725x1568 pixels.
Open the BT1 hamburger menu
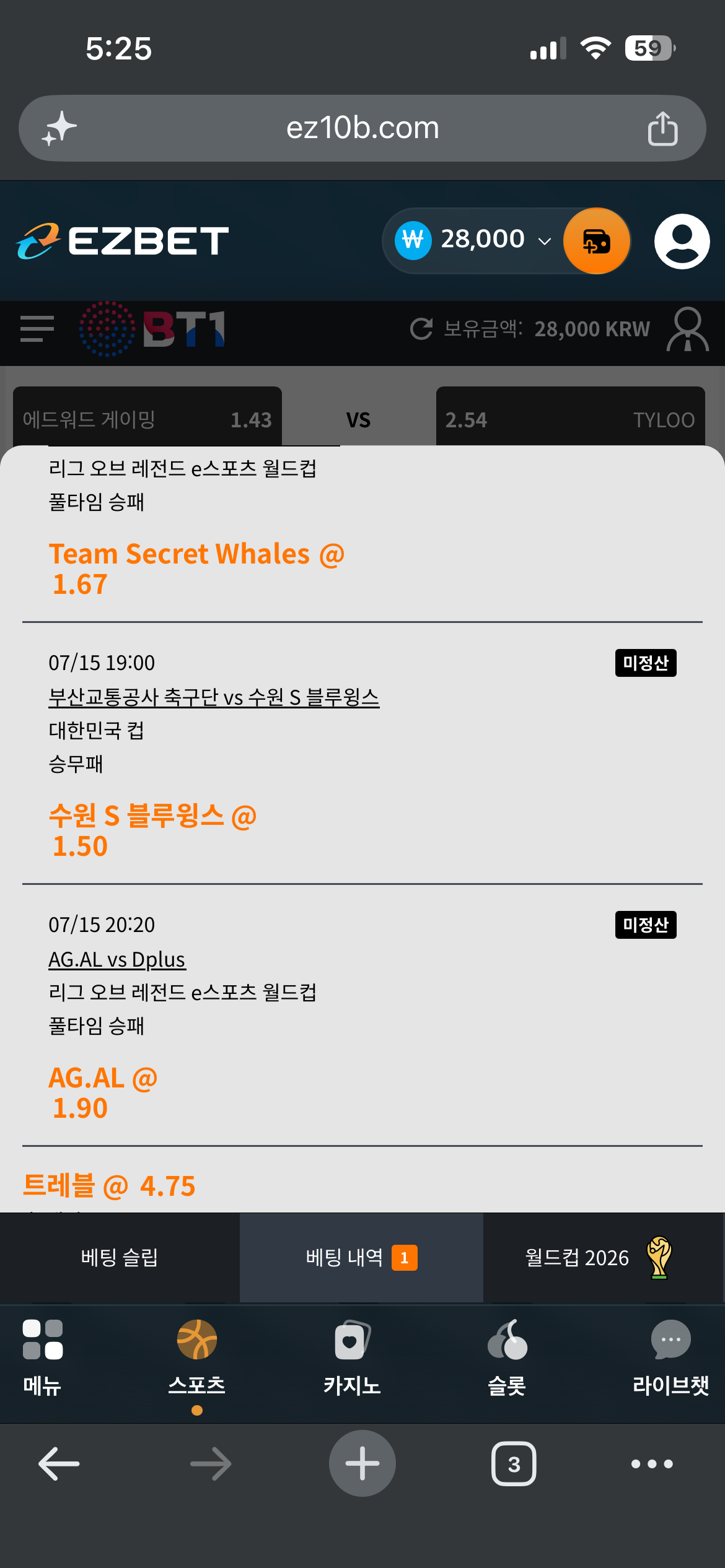point(37,329)
